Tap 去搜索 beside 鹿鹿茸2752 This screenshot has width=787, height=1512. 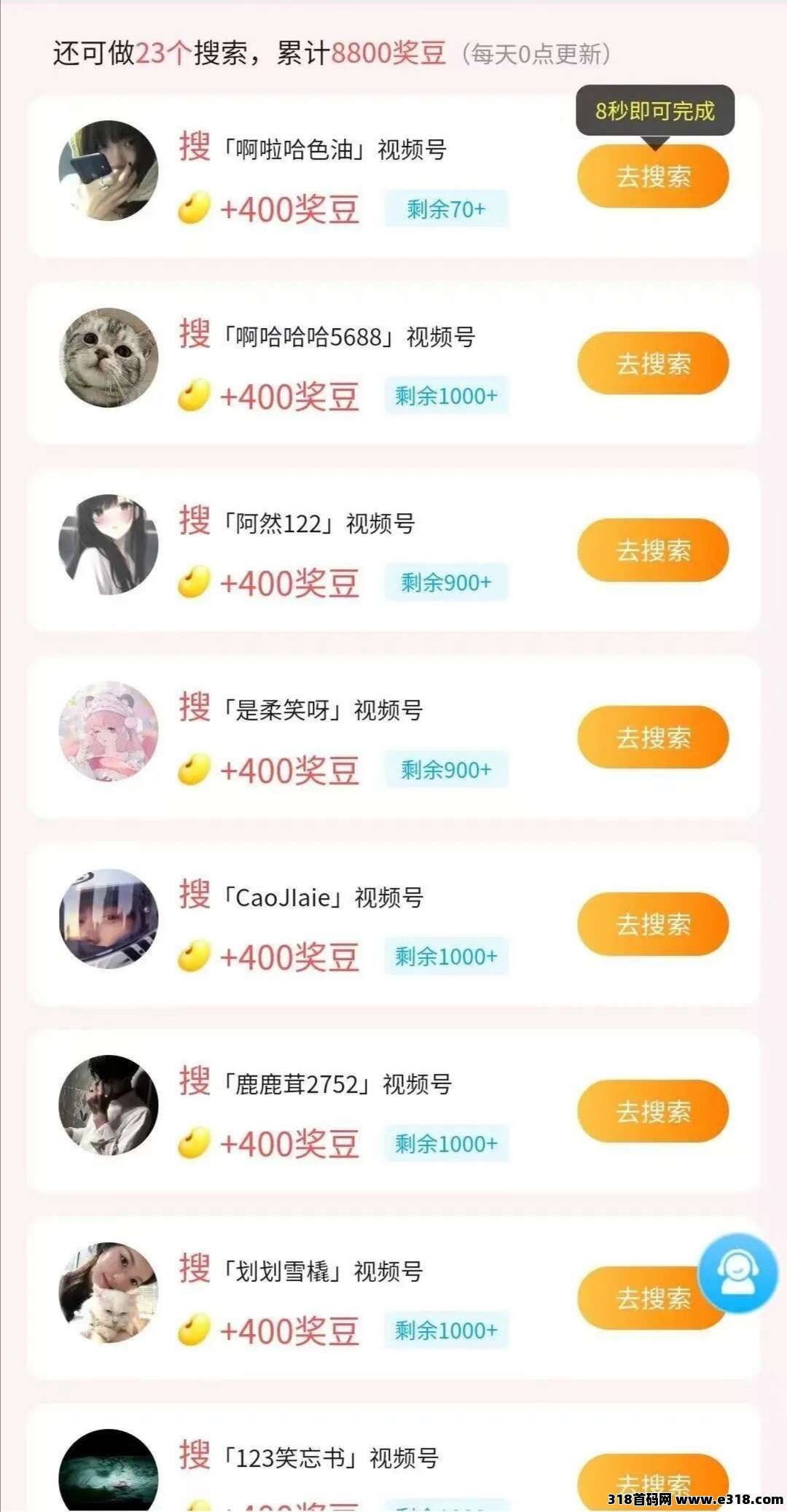pos(653,1111)
